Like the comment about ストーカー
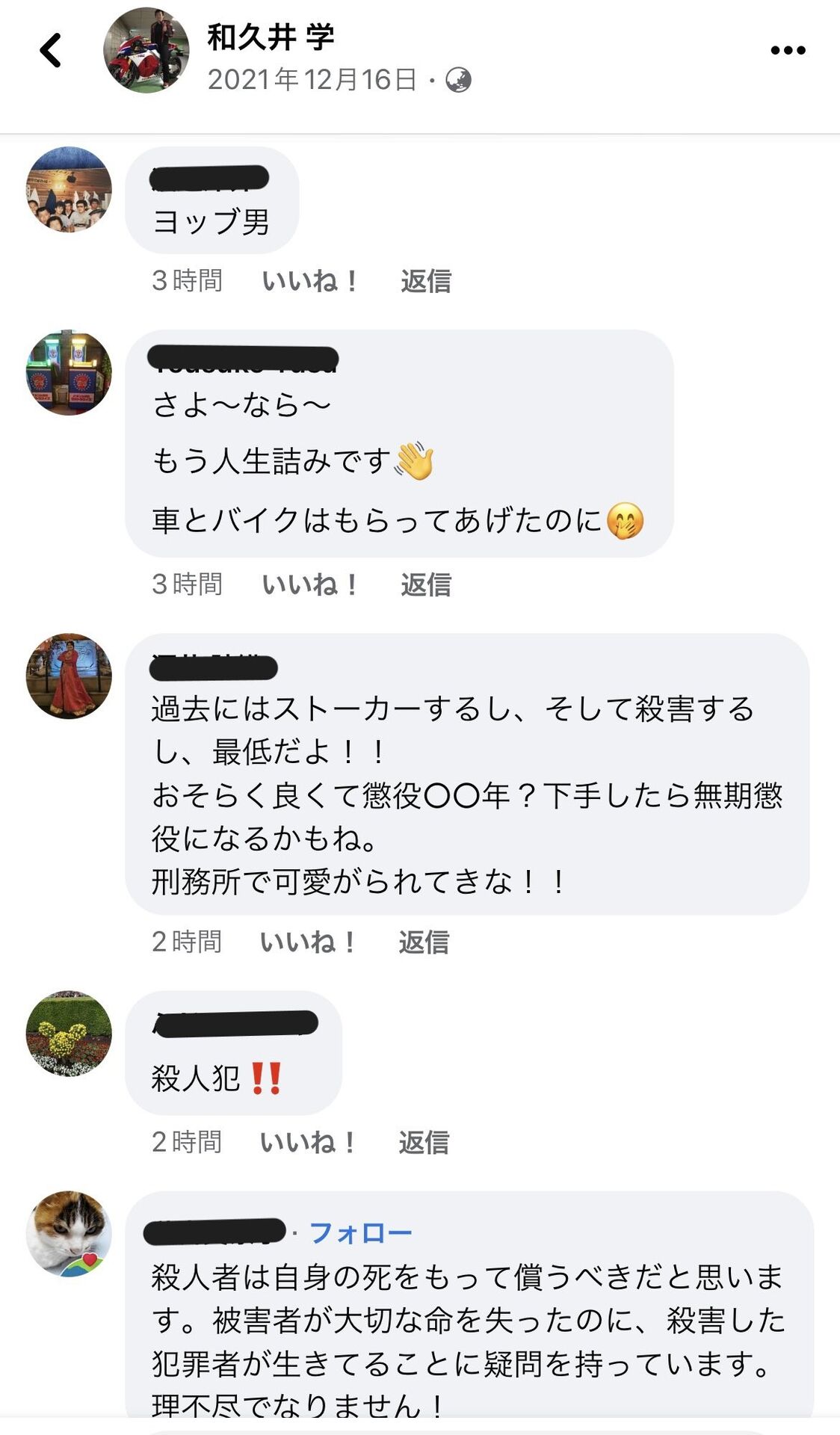 coord(309,942)
